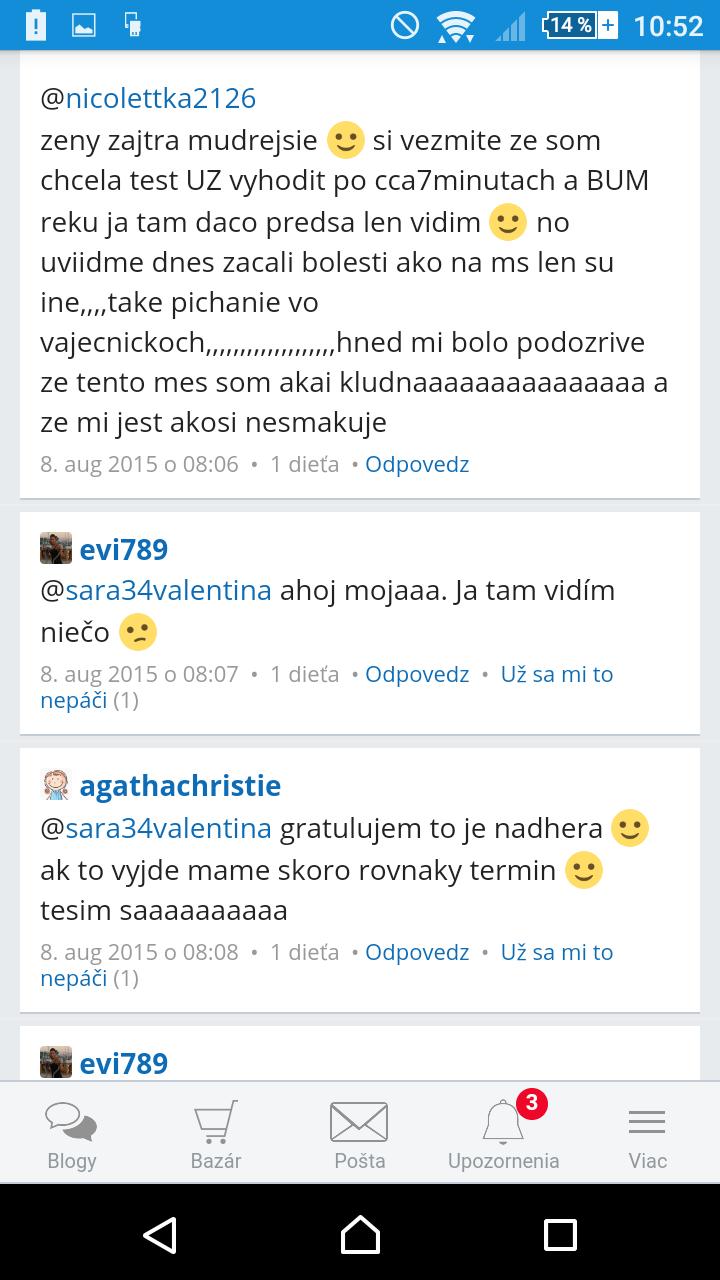
Task: Go to Pošta messages
Action: (359, 1135)
